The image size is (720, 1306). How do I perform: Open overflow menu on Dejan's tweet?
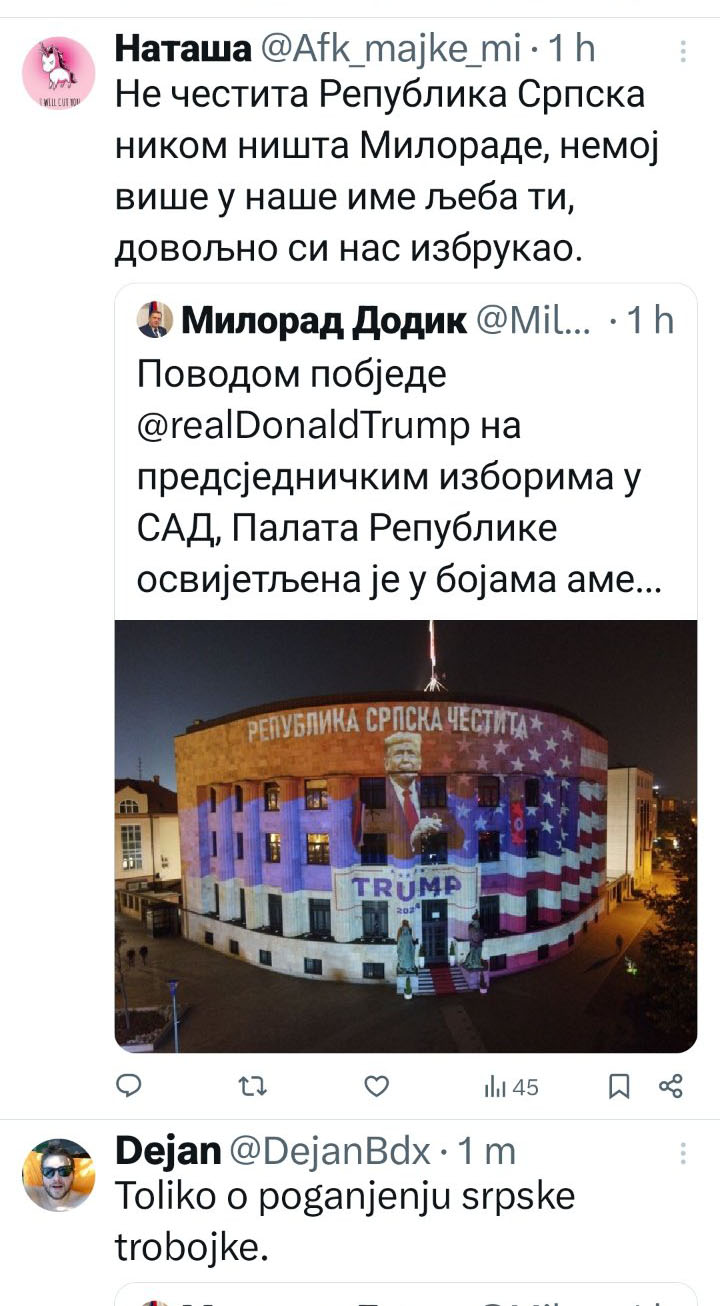683,1154
